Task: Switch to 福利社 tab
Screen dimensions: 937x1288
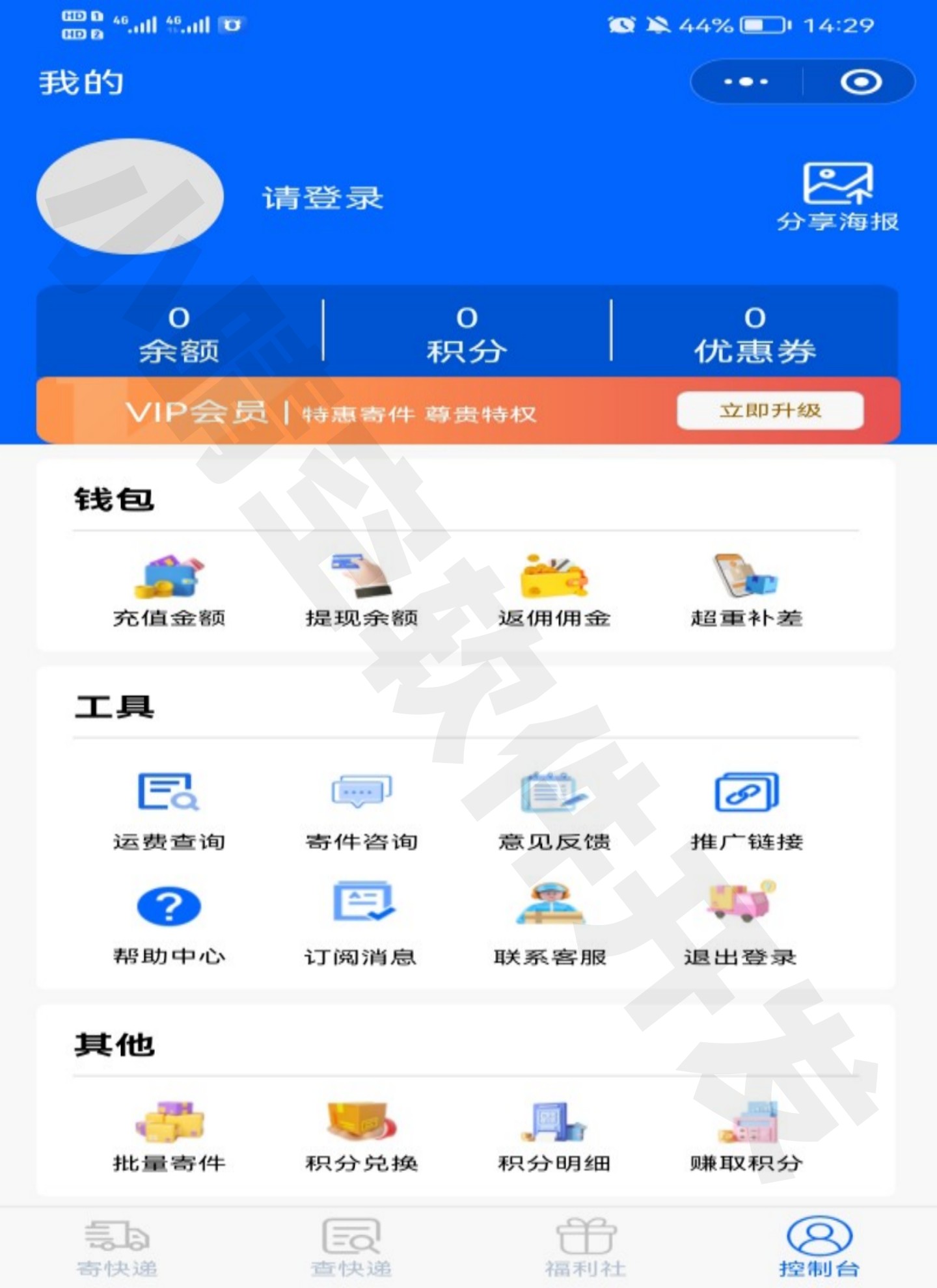Action: point(586,1248)
